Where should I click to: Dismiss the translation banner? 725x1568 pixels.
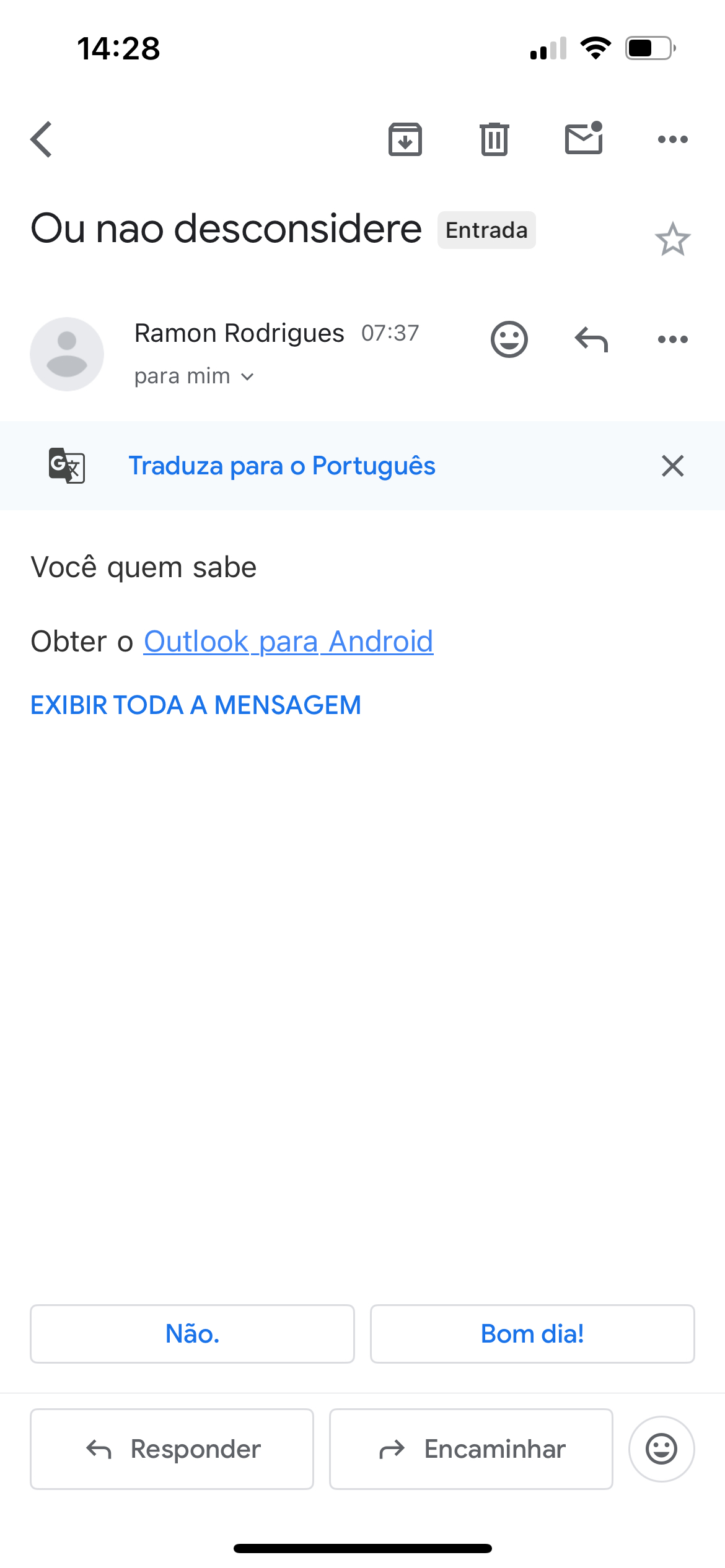pyautogui.click(x=672, y=466)
